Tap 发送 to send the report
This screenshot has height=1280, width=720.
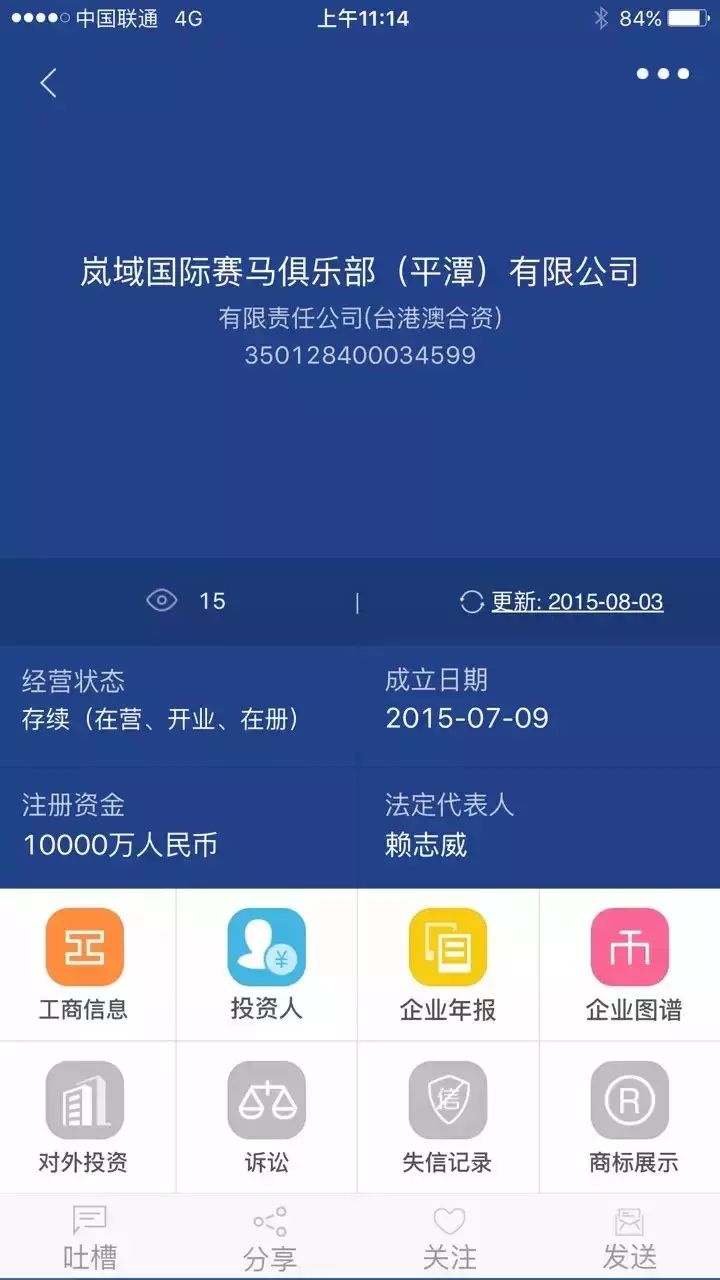(629, 1237)
